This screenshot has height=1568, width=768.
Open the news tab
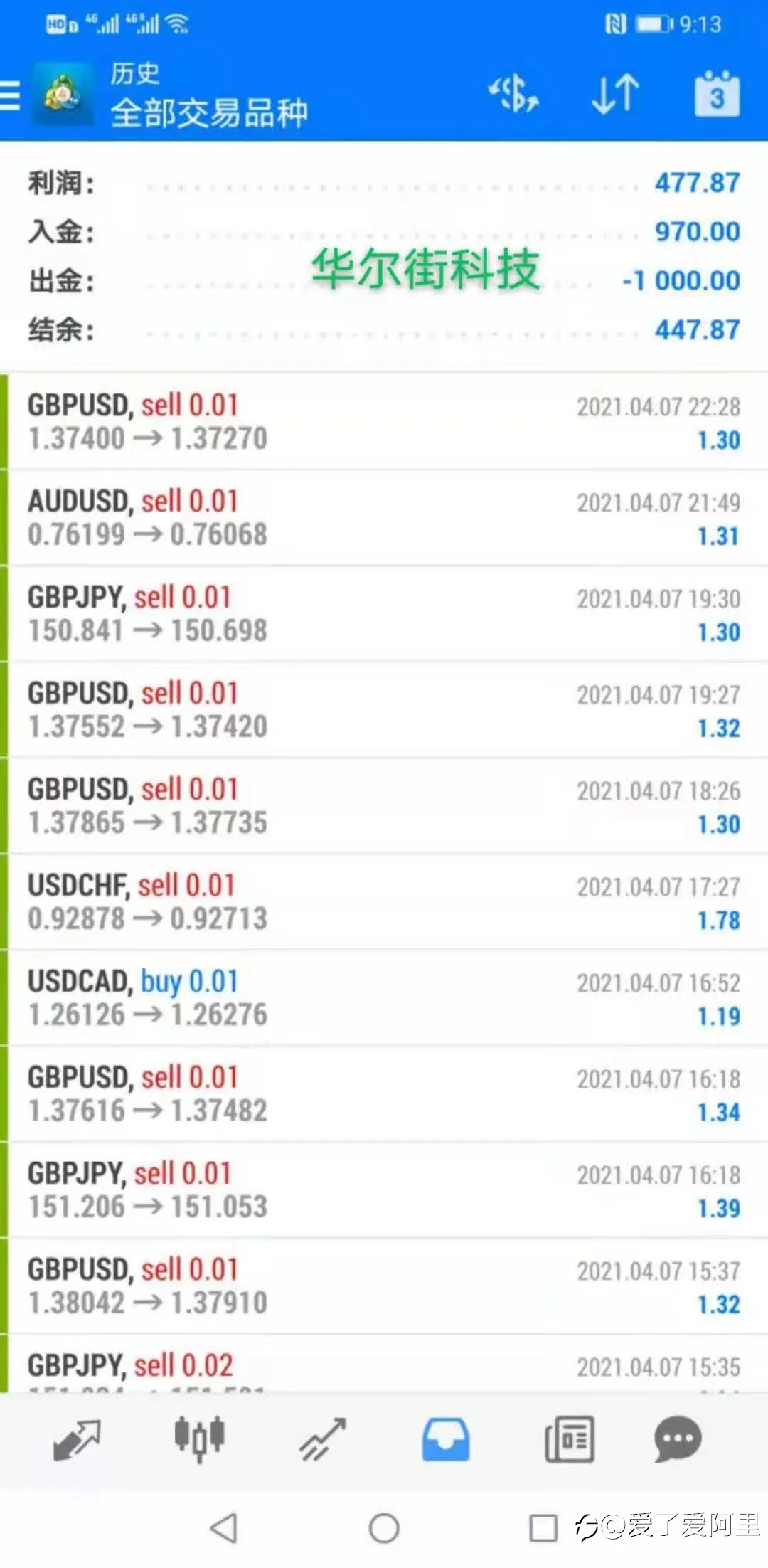(569, 1440)
